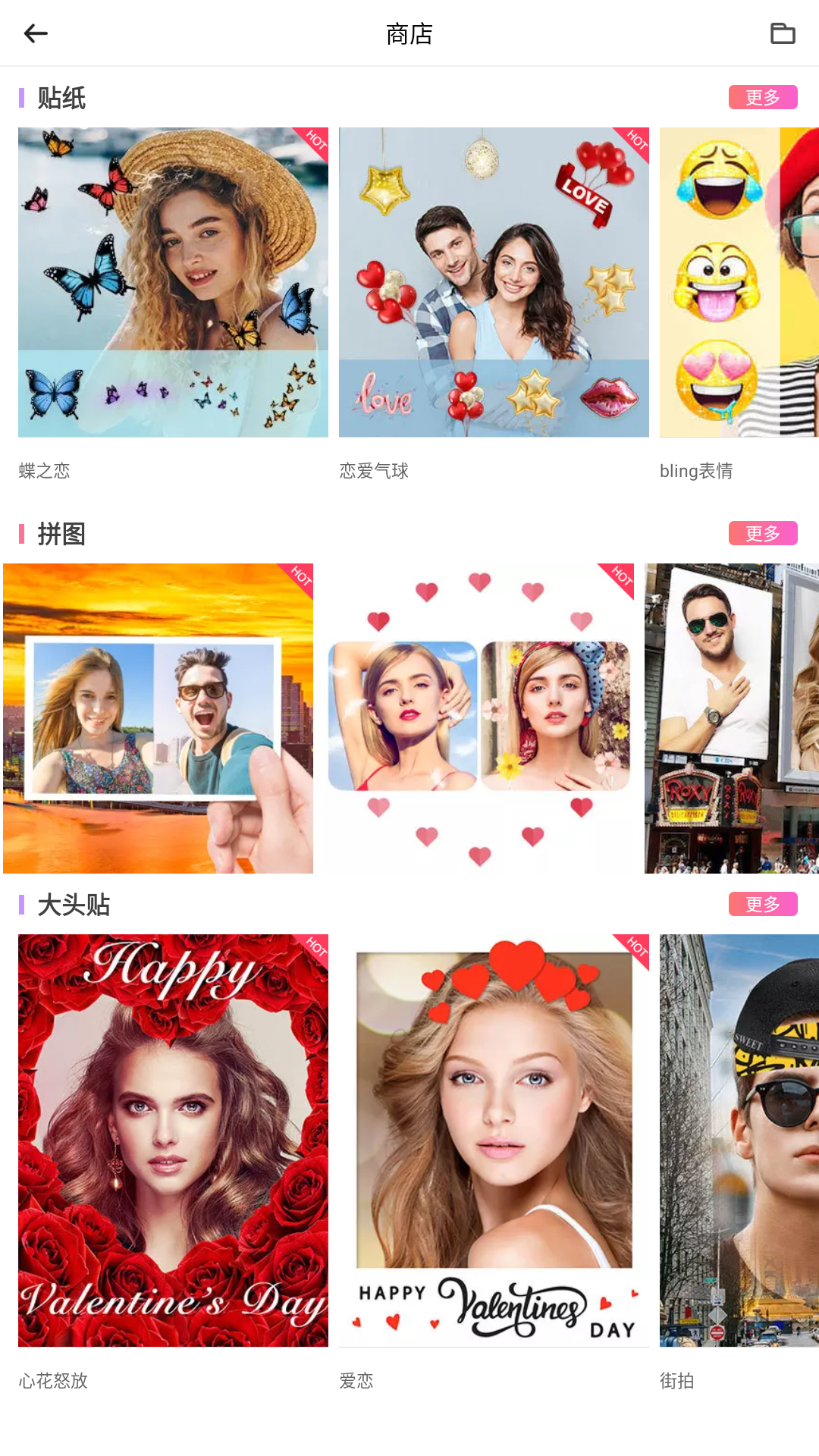Open the bling表情 emoji sticker pack

[739, 282]
